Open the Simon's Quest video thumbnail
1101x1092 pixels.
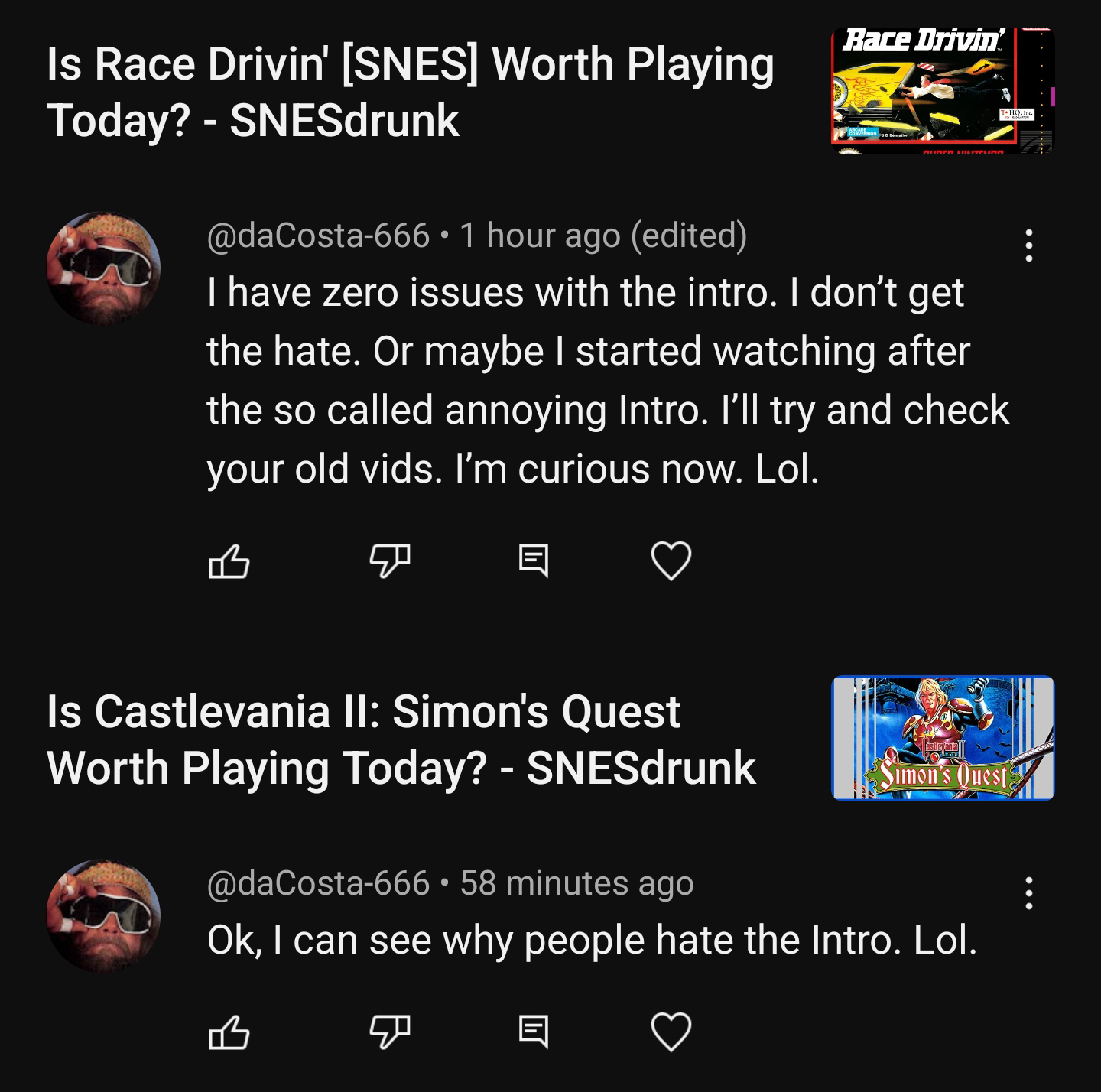(x=942, y=738)
